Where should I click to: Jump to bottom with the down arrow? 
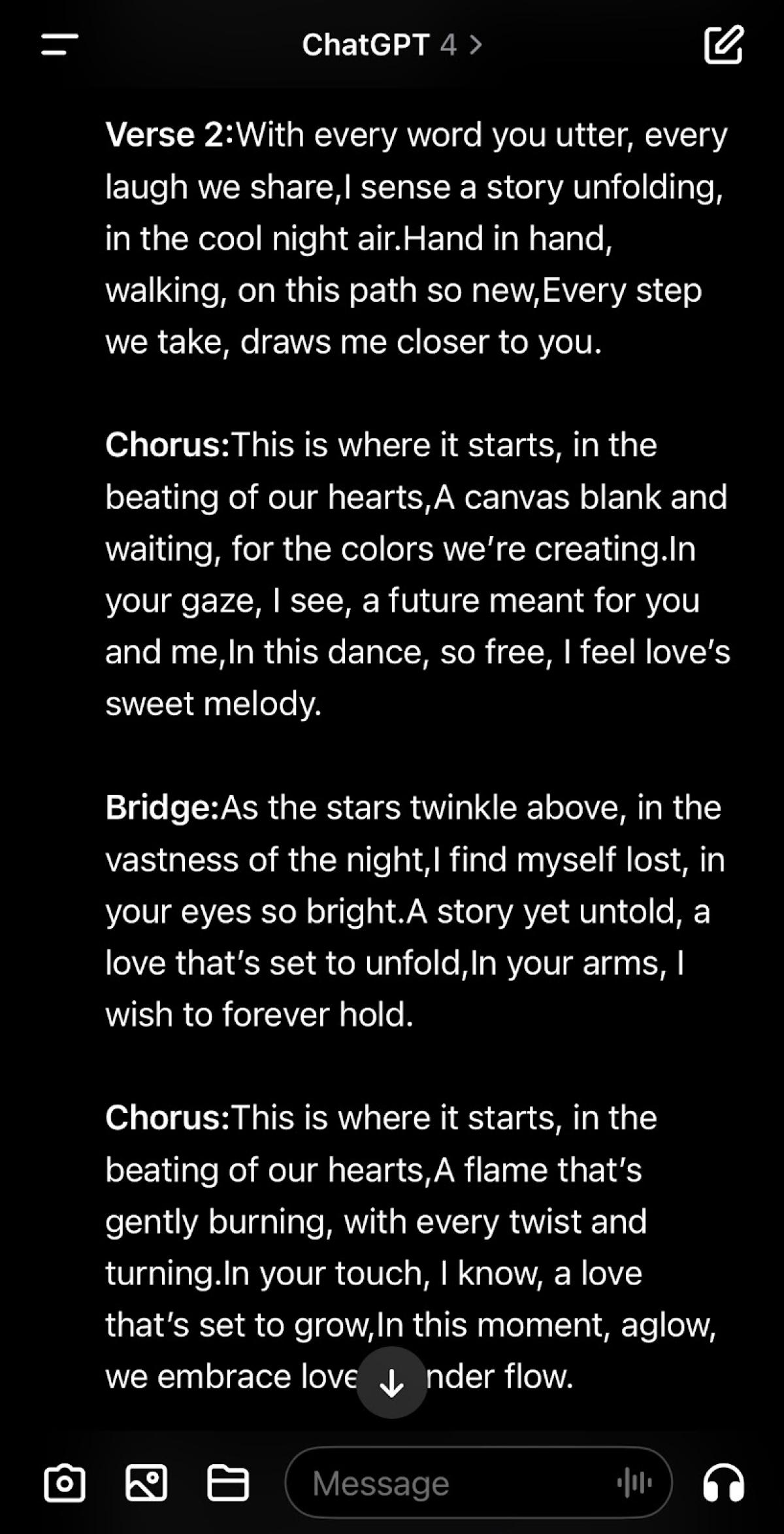point(392,1382)
